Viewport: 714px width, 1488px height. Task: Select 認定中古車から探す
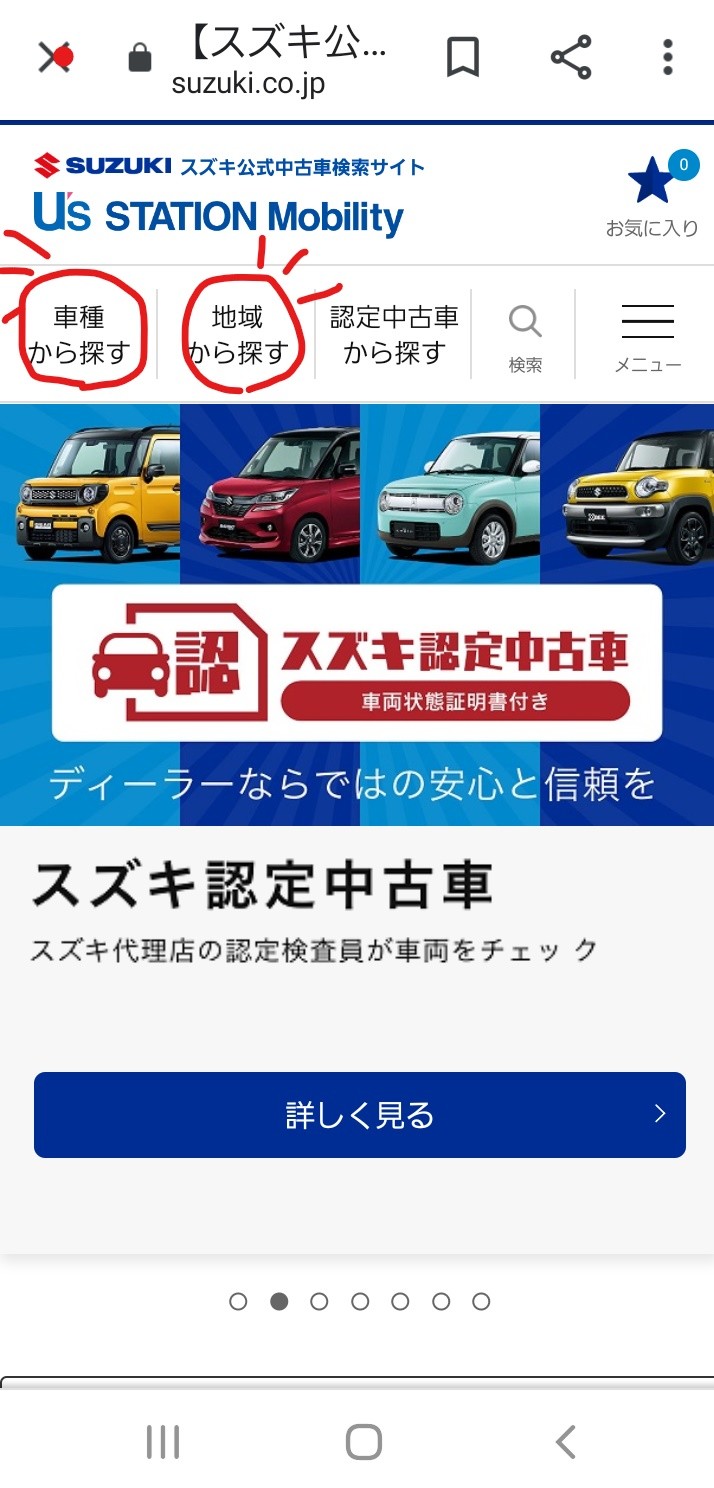(x=394, y=335)
